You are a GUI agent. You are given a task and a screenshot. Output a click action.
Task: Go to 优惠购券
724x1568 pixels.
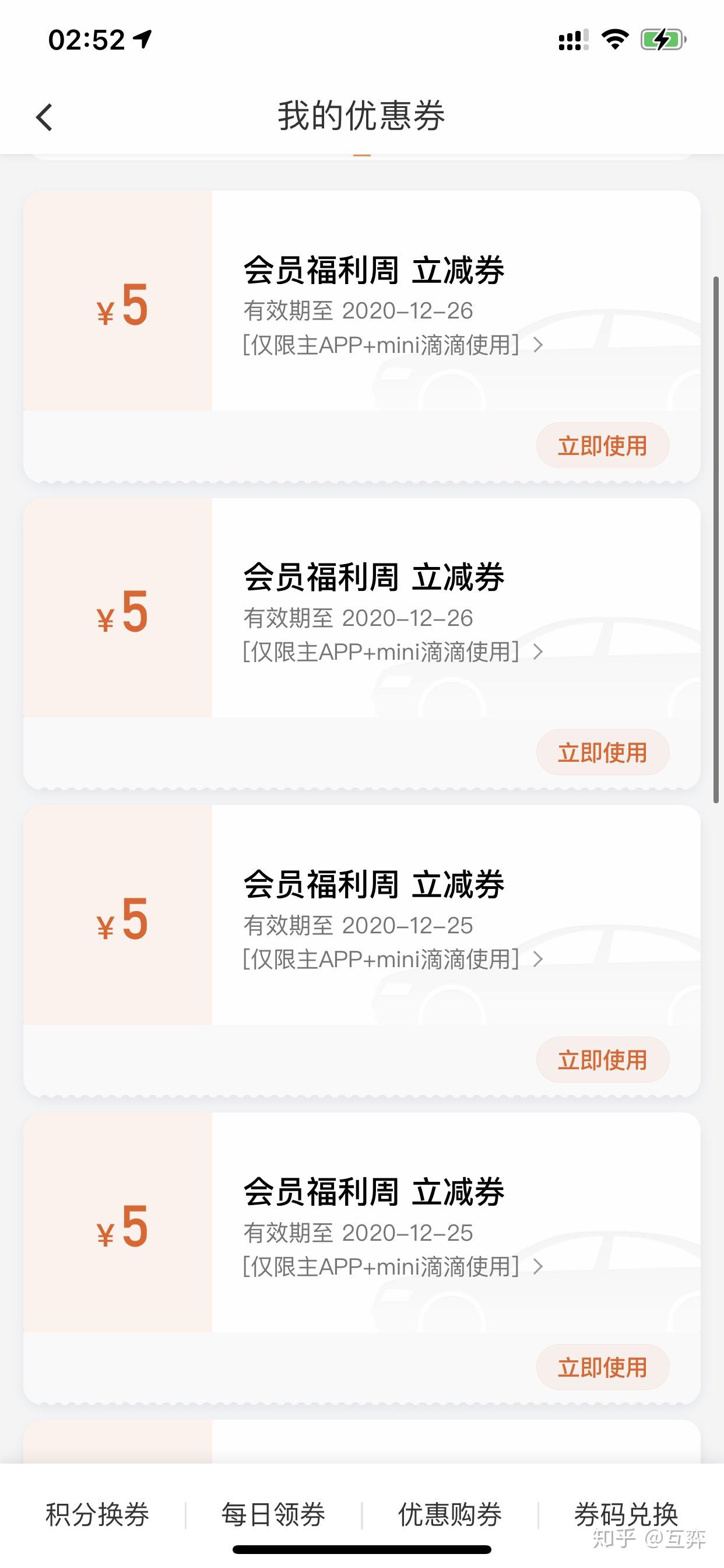[449, 1514]
